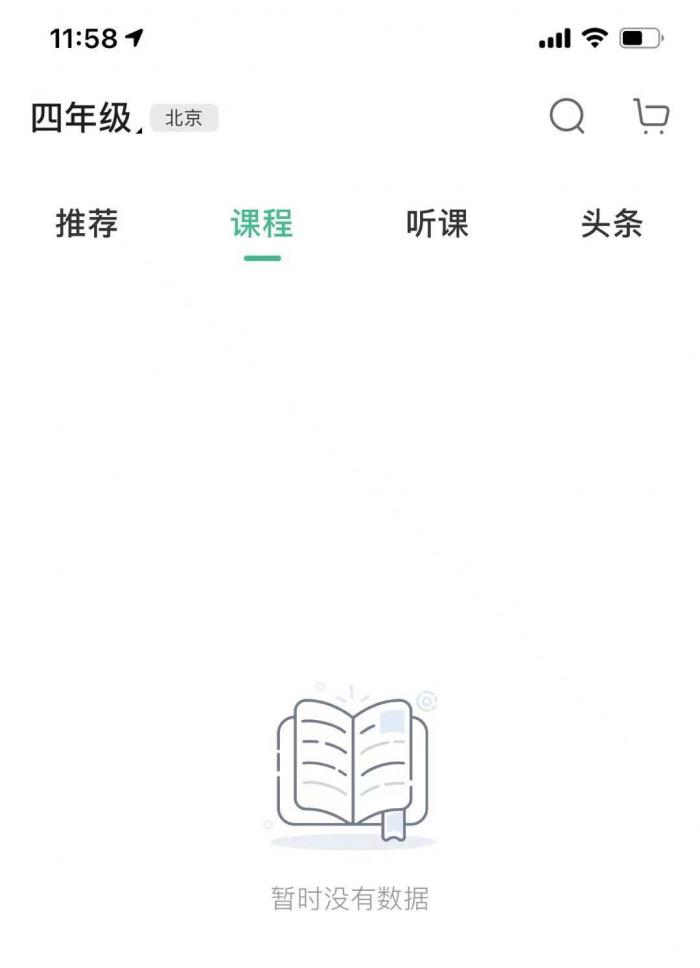Viewport: 700px width, 968px height.
Task: Open the shopping cart
Action: pos(651,117)
